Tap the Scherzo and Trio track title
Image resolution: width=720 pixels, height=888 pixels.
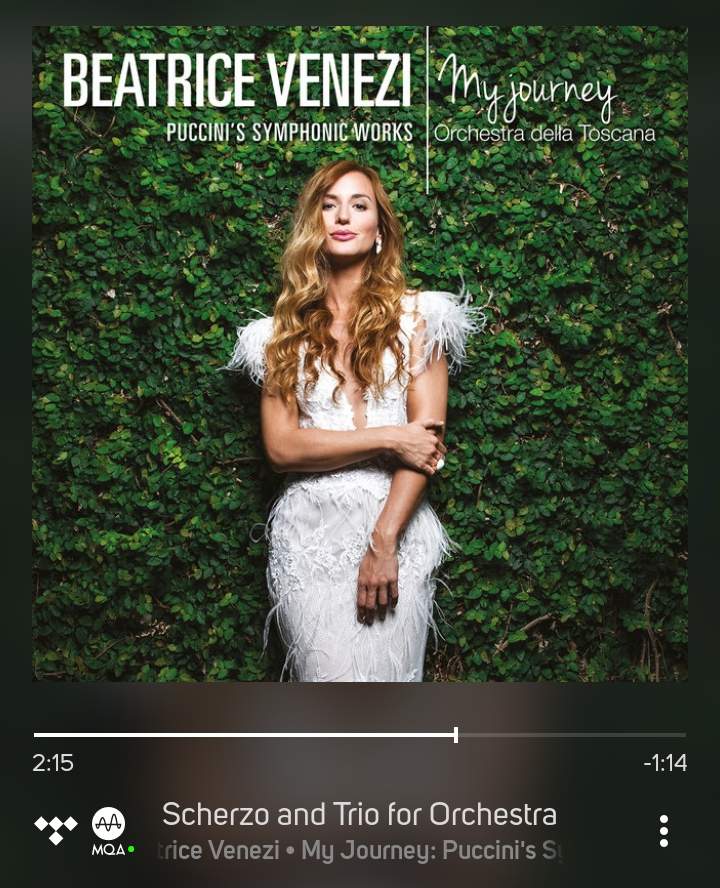pos(359,814)
